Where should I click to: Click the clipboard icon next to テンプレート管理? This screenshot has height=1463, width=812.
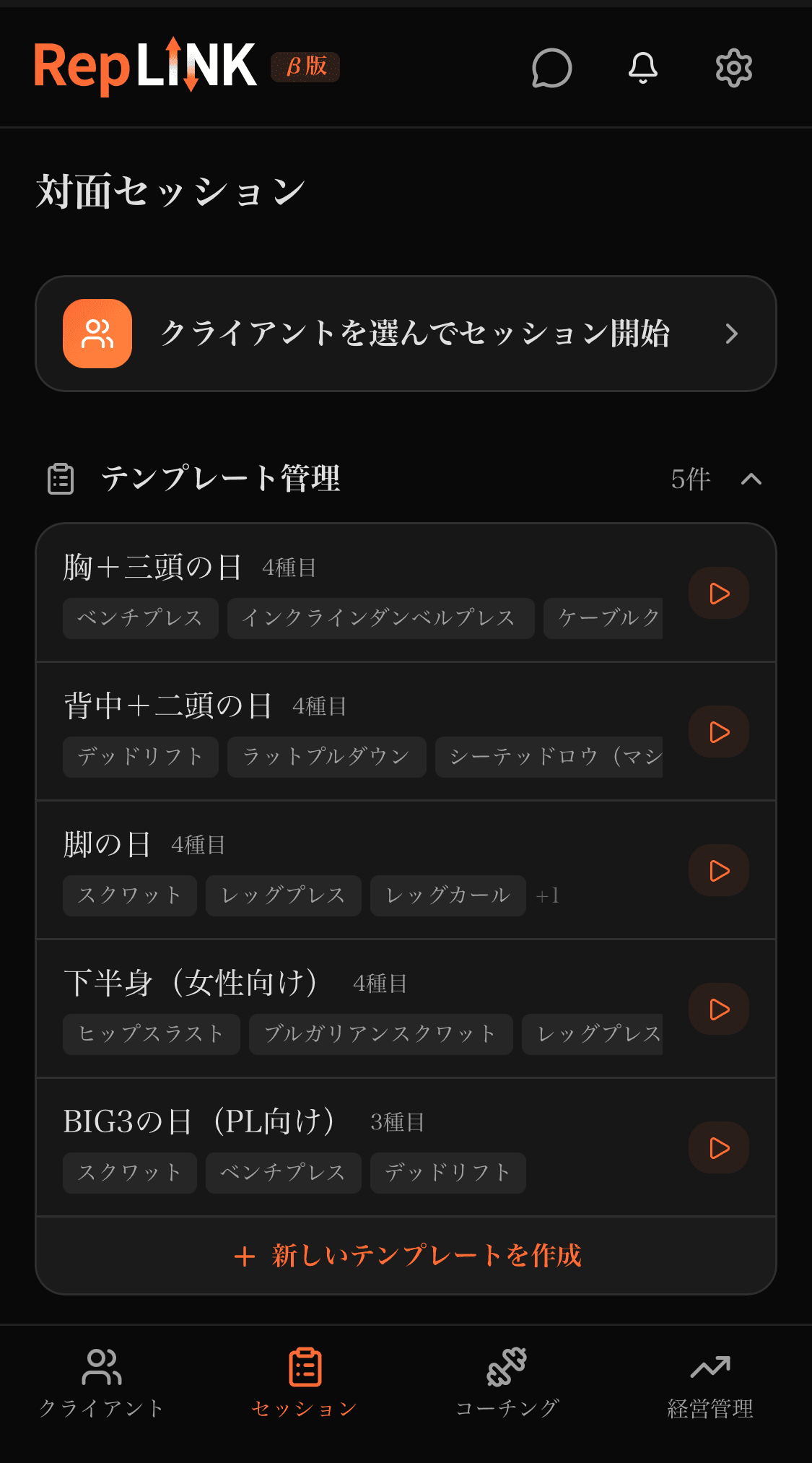[x=61, y=479]
